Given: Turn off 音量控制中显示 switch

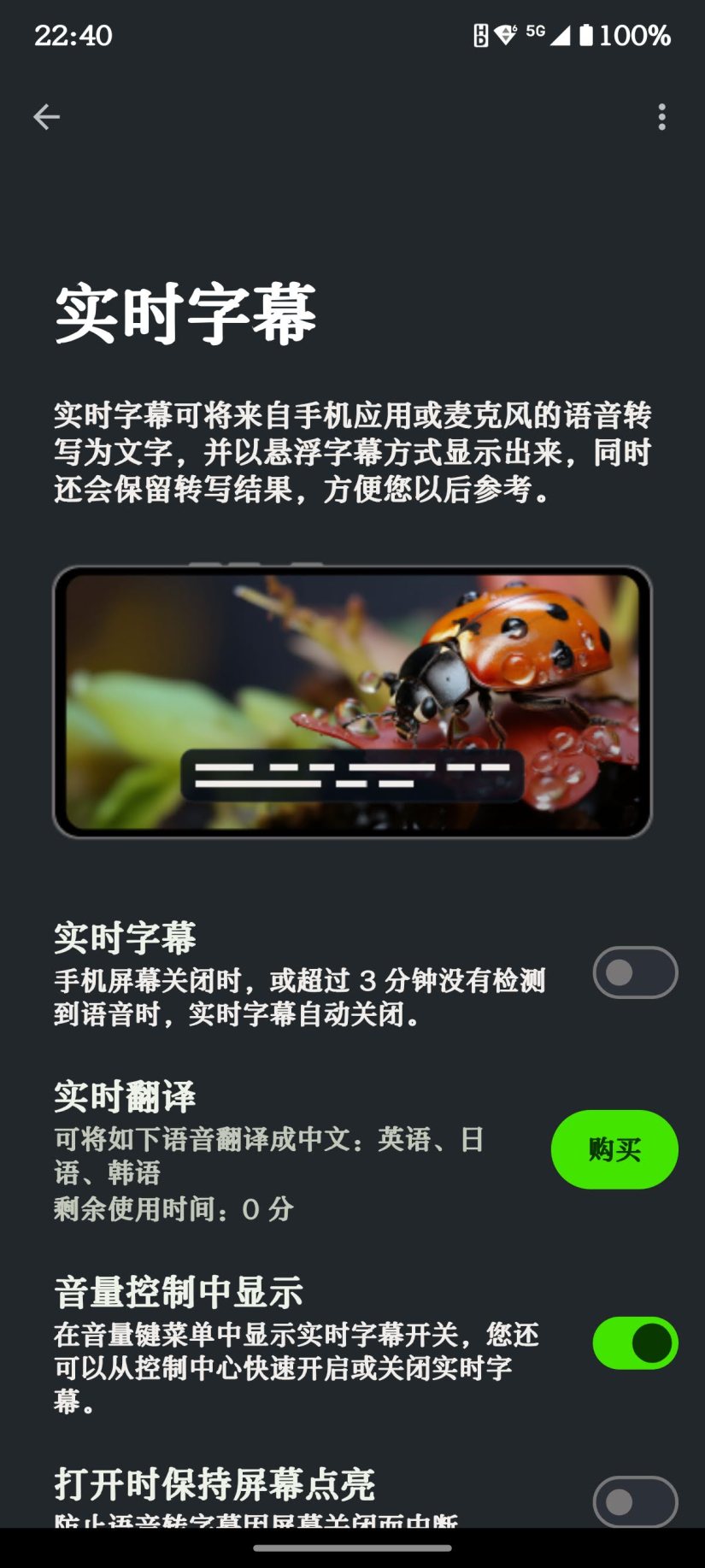Looking at the screenshot, I should coord(635,1343).
